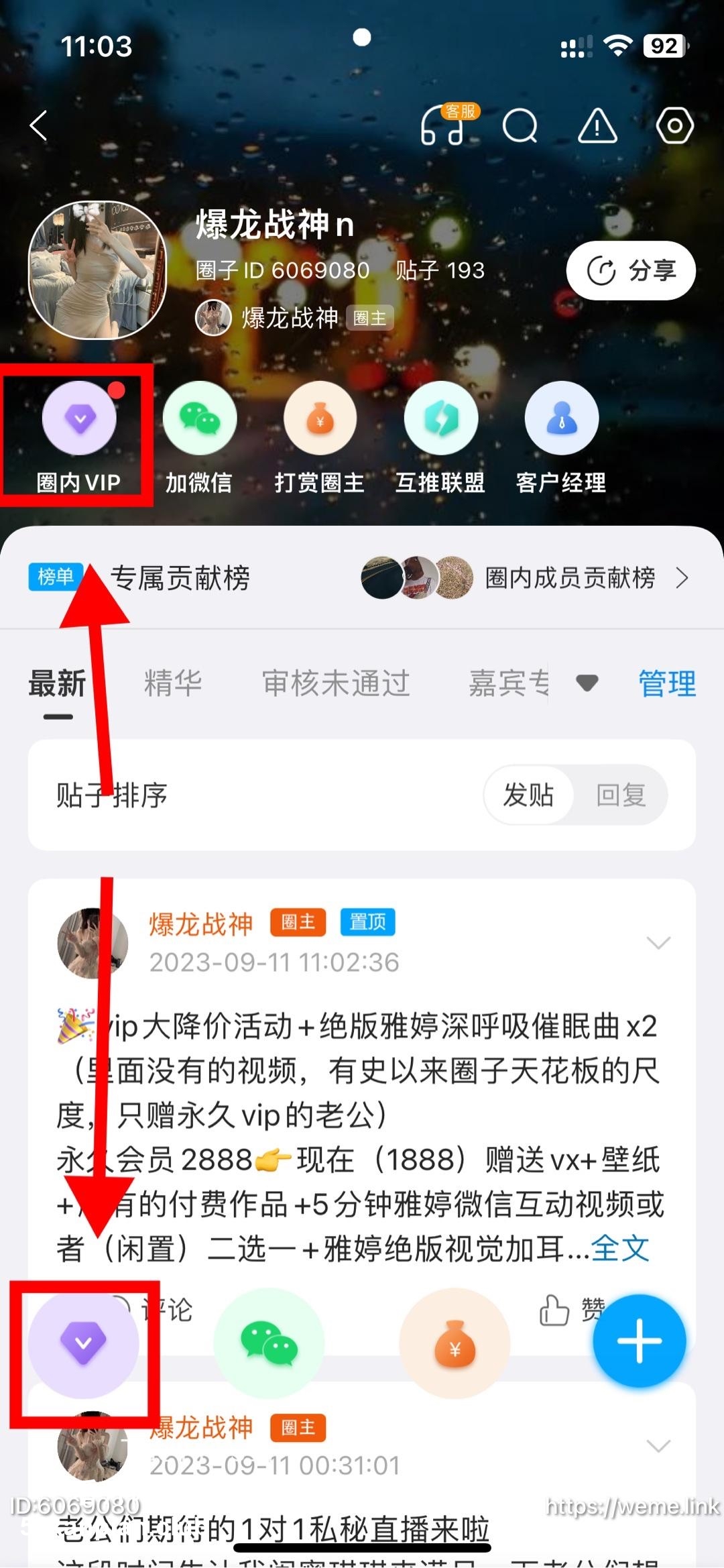
Task: Click the search magnifier icon
Action: pos(521,127)
